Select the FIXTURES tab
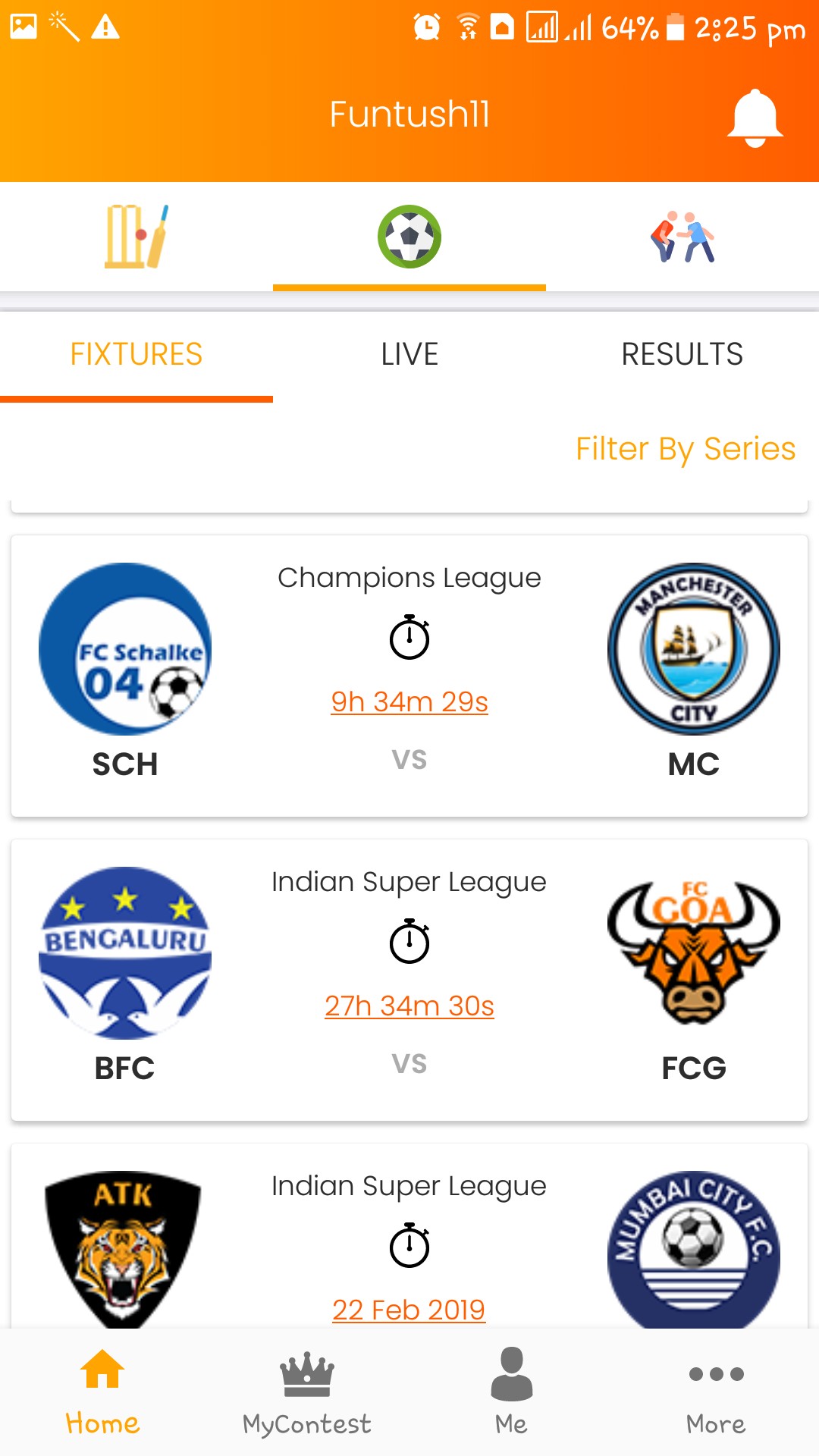Image resolution: width=819 pixels, height=1456 pixels. point(136,354)
